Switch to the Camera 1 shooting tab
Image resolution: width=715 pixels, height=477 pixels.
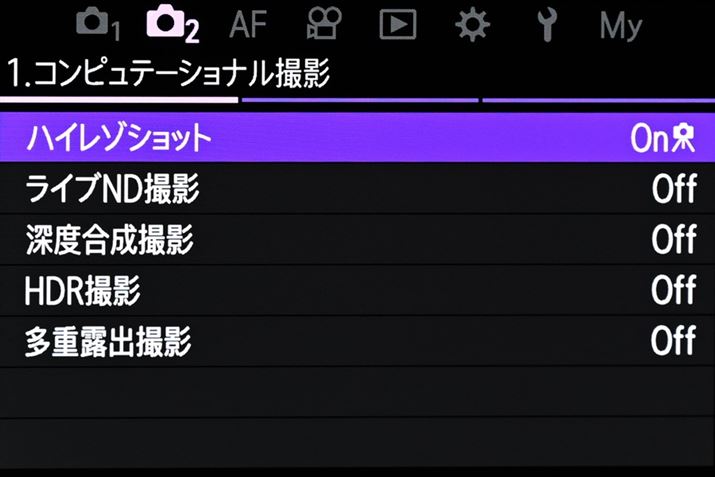tap(99, 24)
